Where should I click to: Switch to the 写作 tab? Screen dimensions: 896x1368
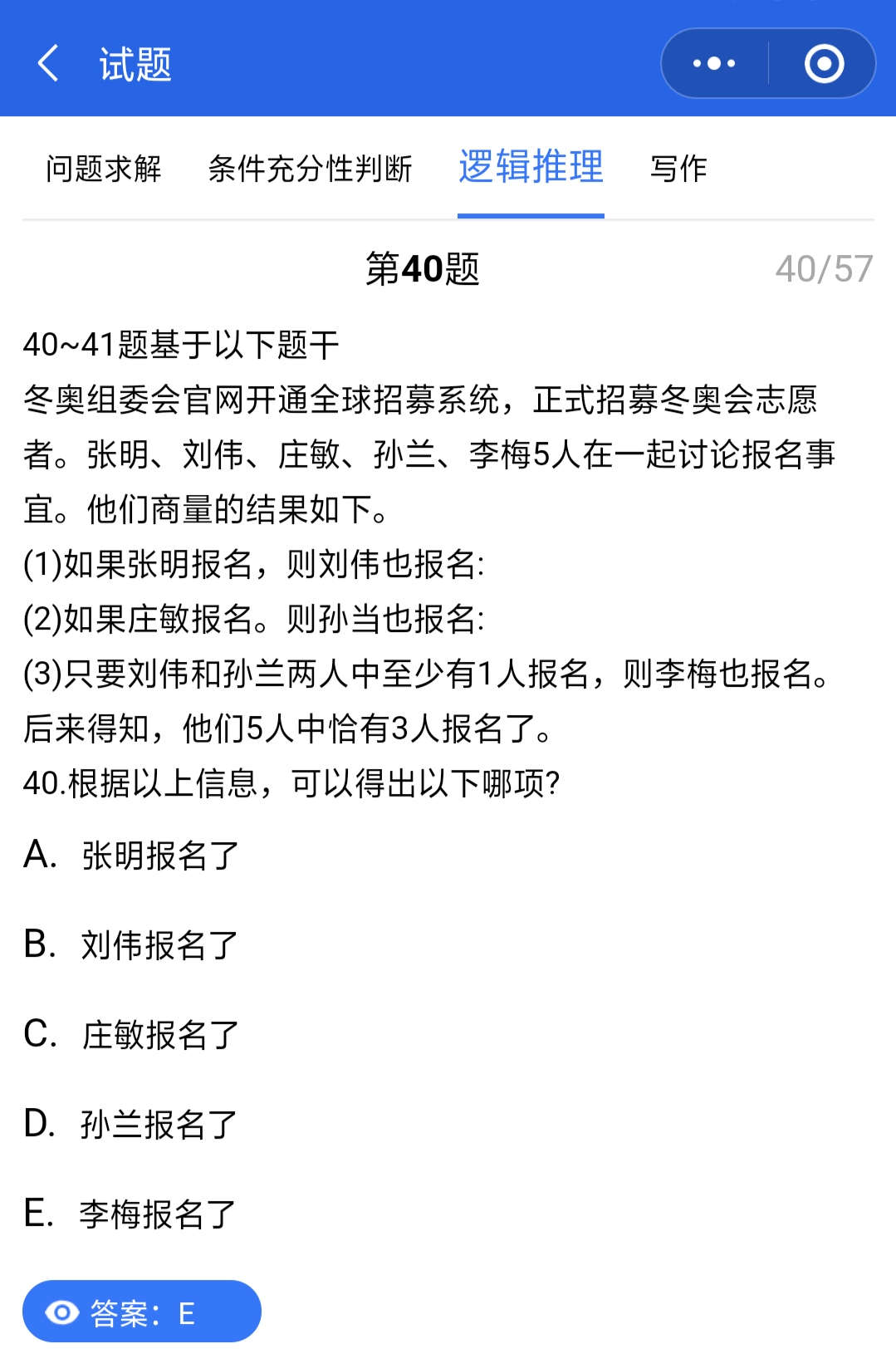point(678,169)
